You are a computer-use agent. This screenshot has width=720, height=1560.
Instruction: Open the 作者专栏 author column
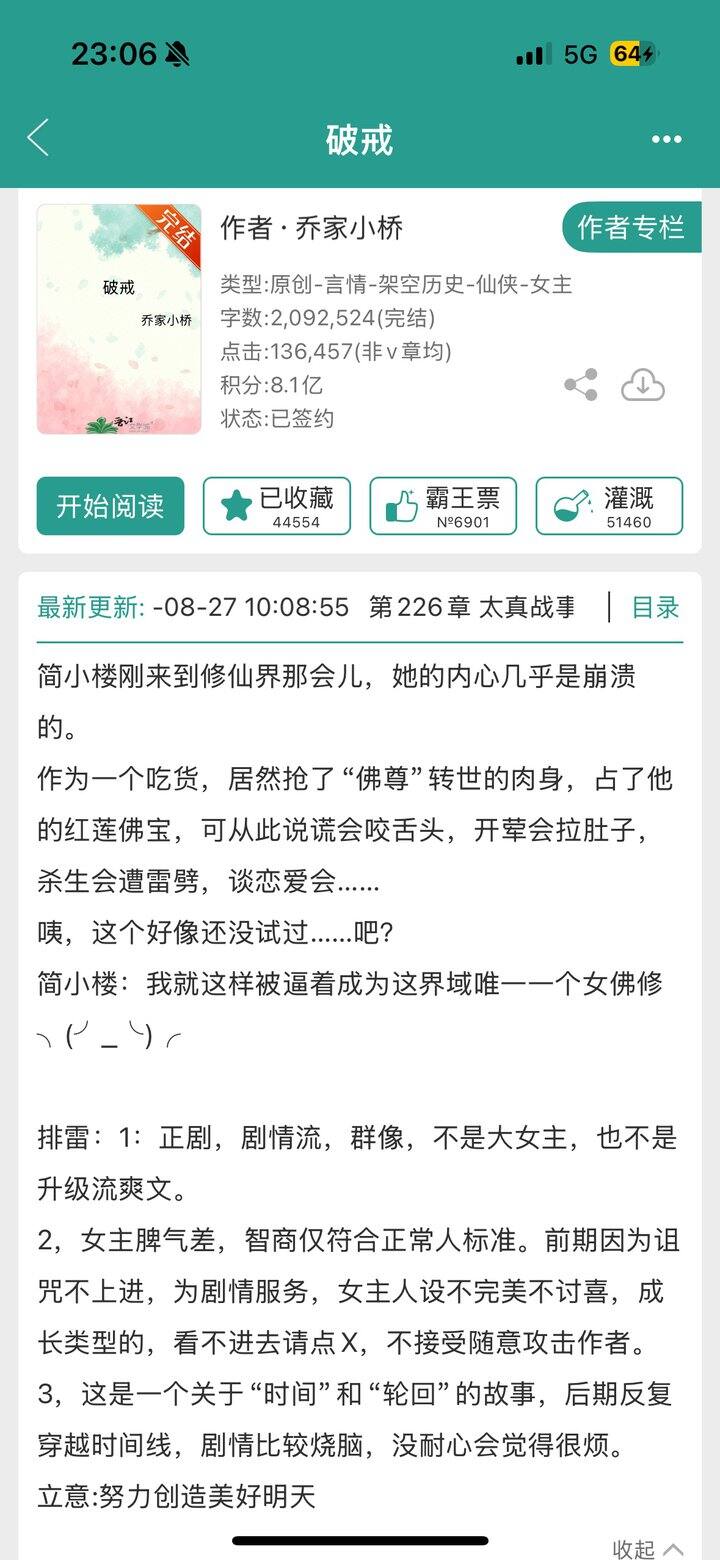coord(631,227)
